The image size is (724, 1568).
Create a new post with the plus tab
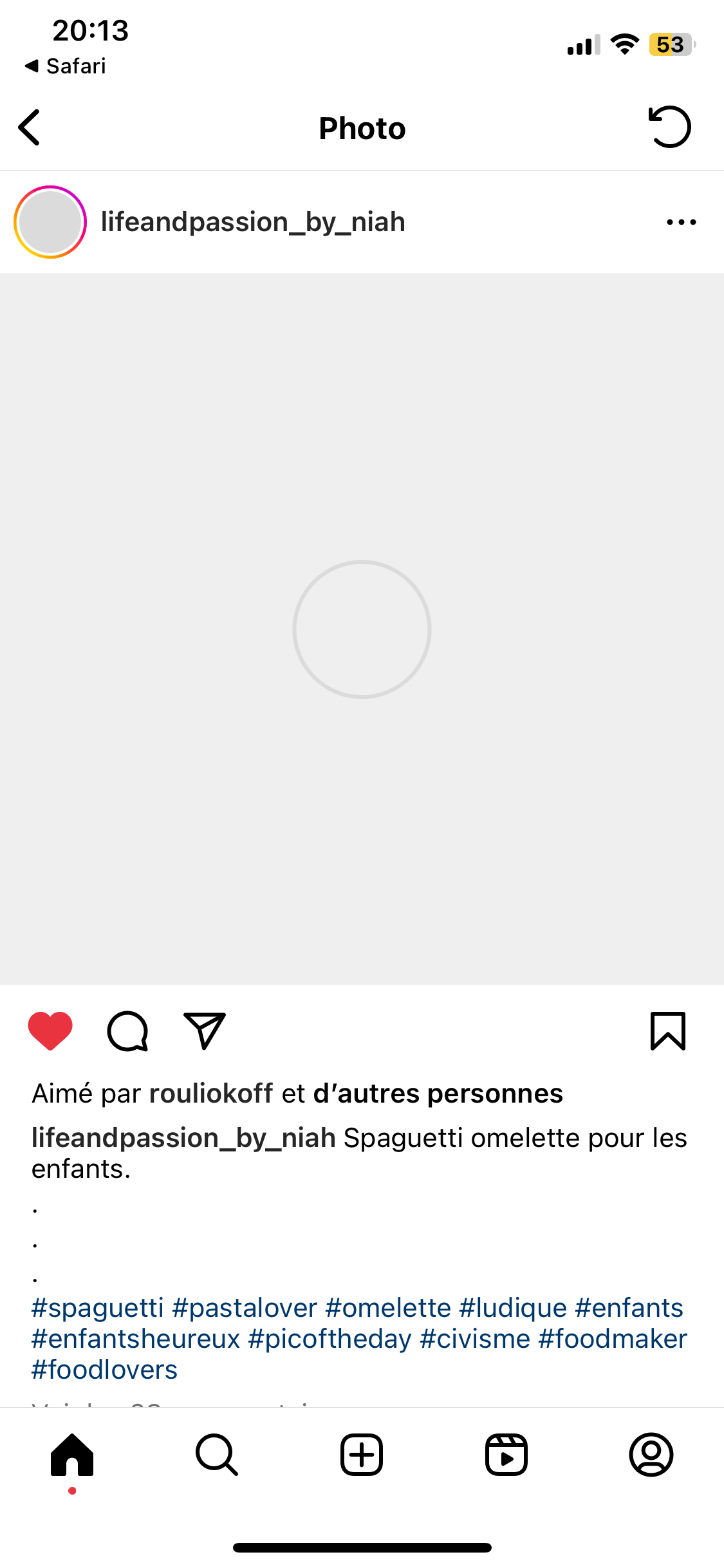pyautogui.click(x=362, y=1455)
